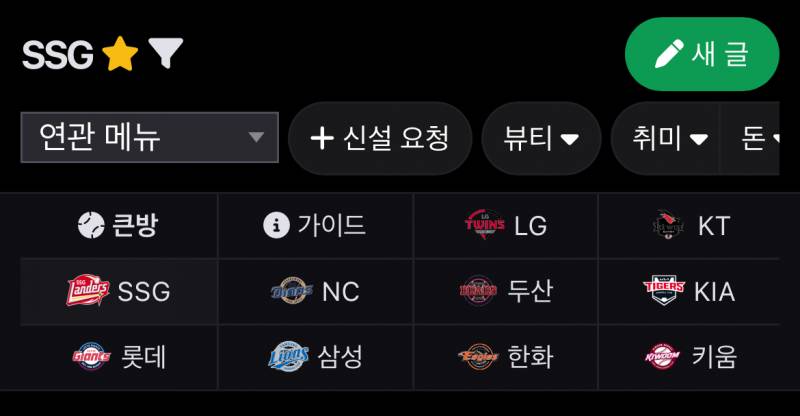The height and width of the screenshot is (416, 800).
Task: Open the 롯데 Giants board
Action: 118,357
